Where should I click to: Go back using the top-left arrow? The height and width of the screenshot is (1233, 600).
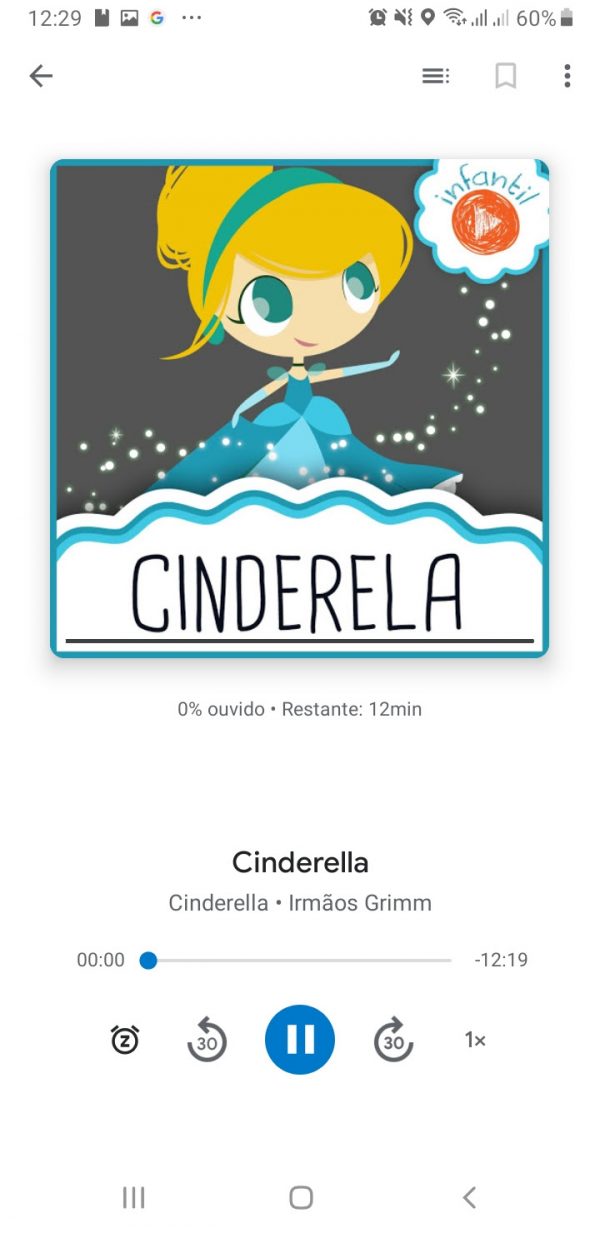click(41, 76)
